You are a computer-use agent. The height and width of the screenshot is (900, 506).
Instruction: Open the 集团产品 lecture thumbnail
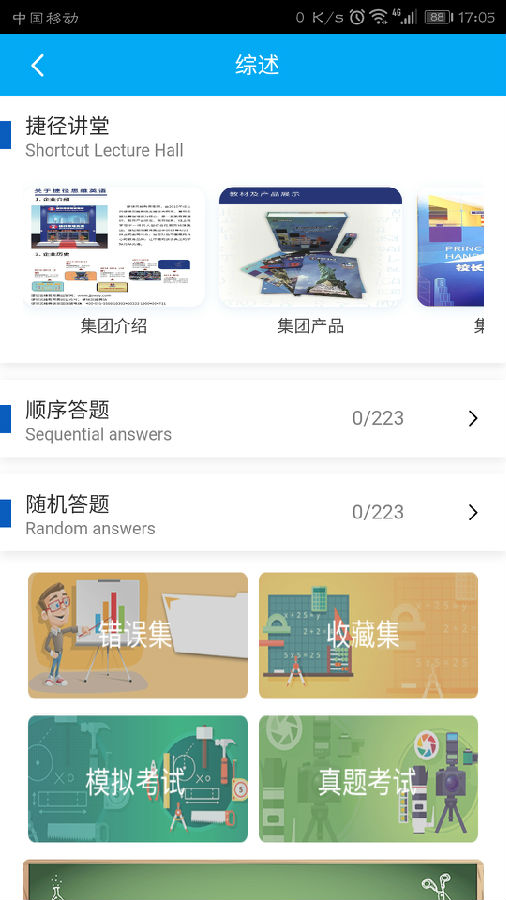(310, 247)
